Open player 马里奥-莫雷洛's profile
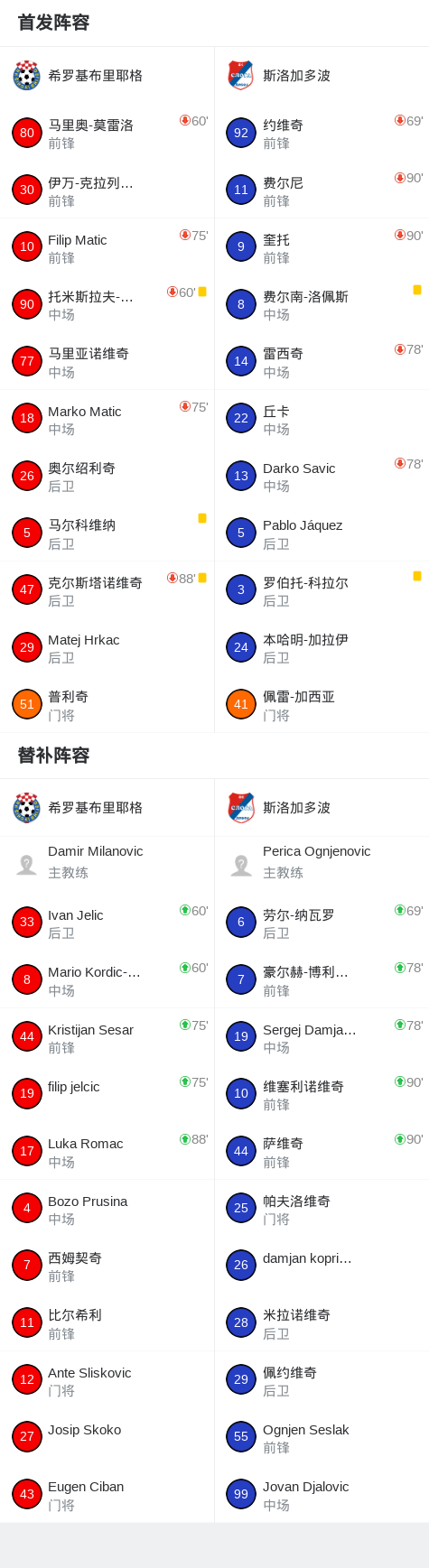The image size is (429, 1568). (107, 133)
